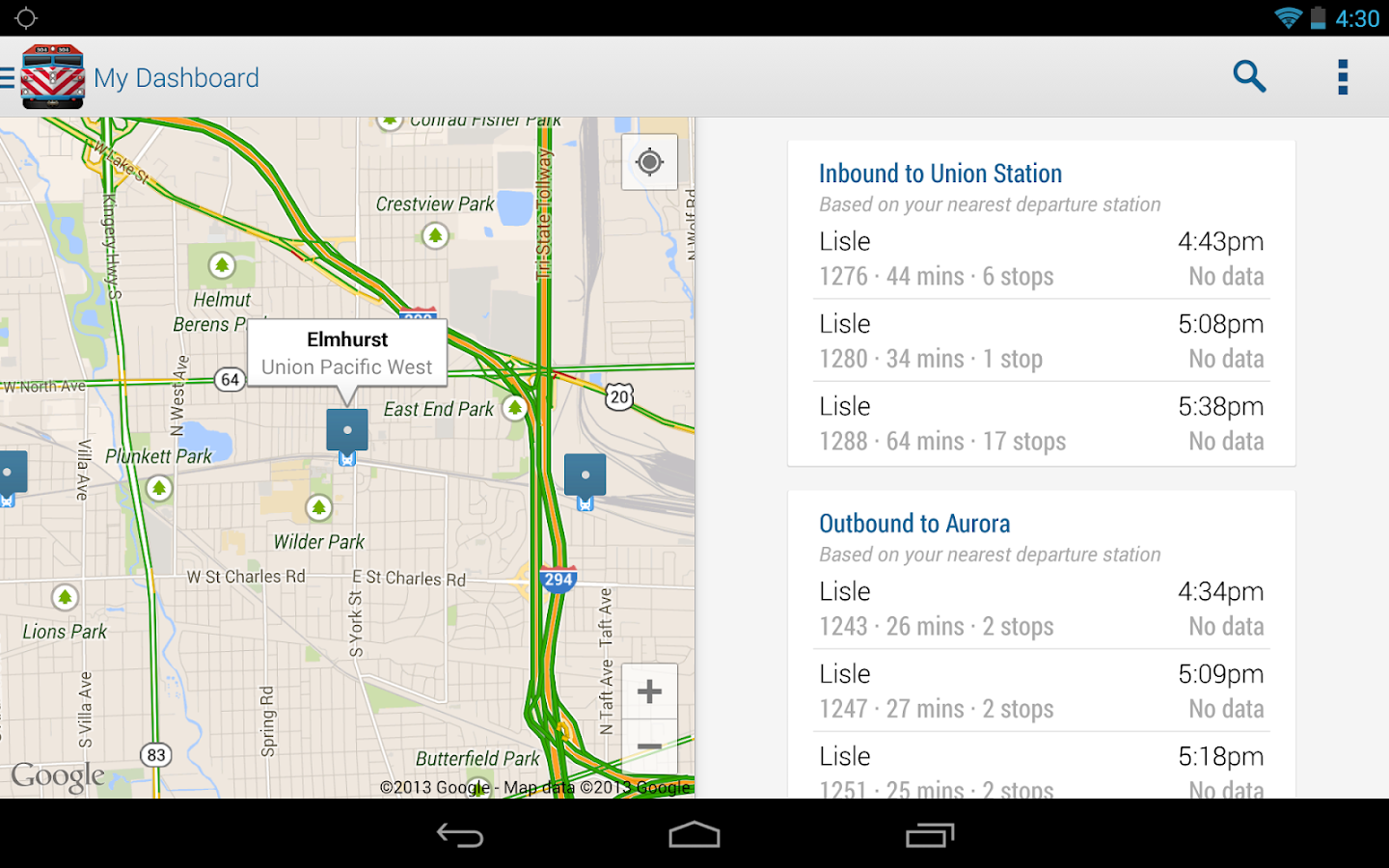This screenshot has height=868, width=1389.
Task: Open the search icon
Action: click(x=1249, y=76)
